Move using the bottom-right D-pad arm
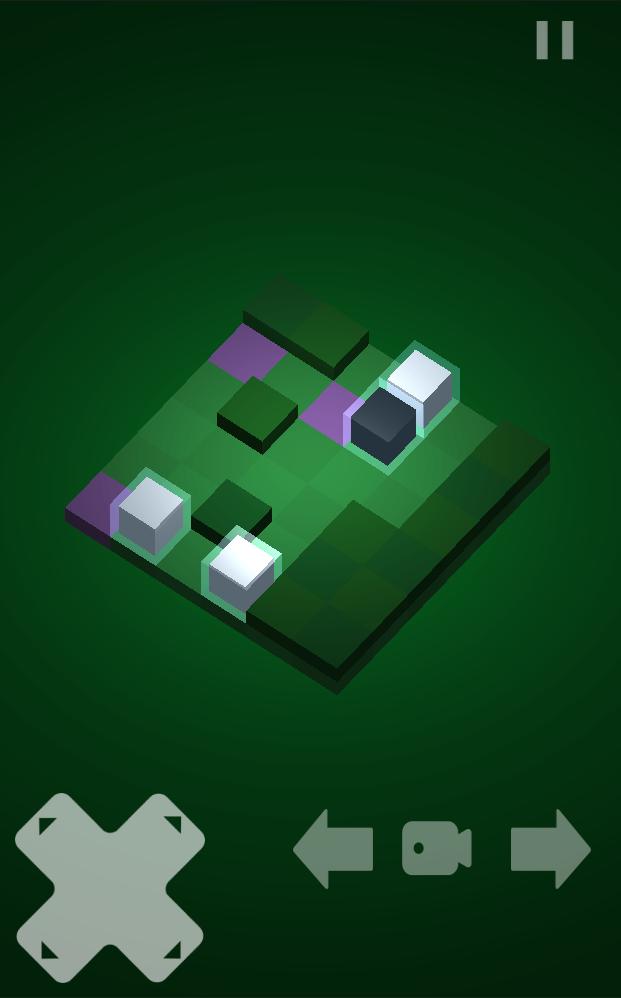 (x=165, y=942)
